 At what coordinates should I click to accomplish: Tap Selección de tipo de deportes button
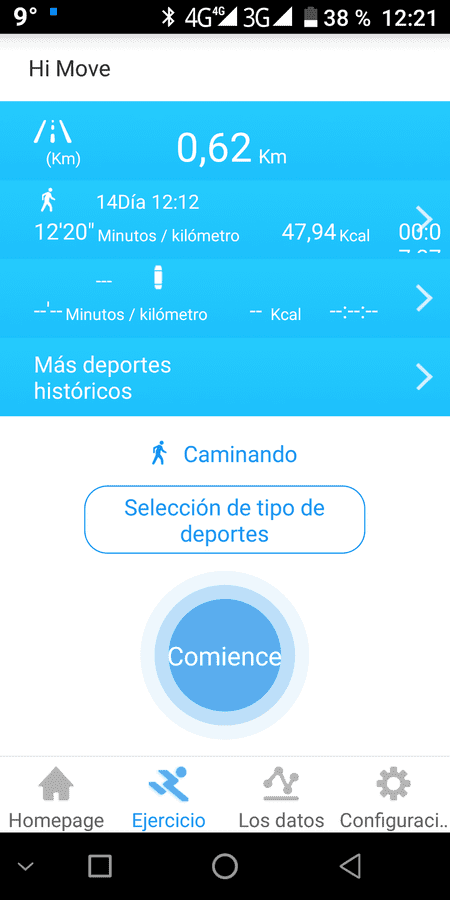pos(224,520)
